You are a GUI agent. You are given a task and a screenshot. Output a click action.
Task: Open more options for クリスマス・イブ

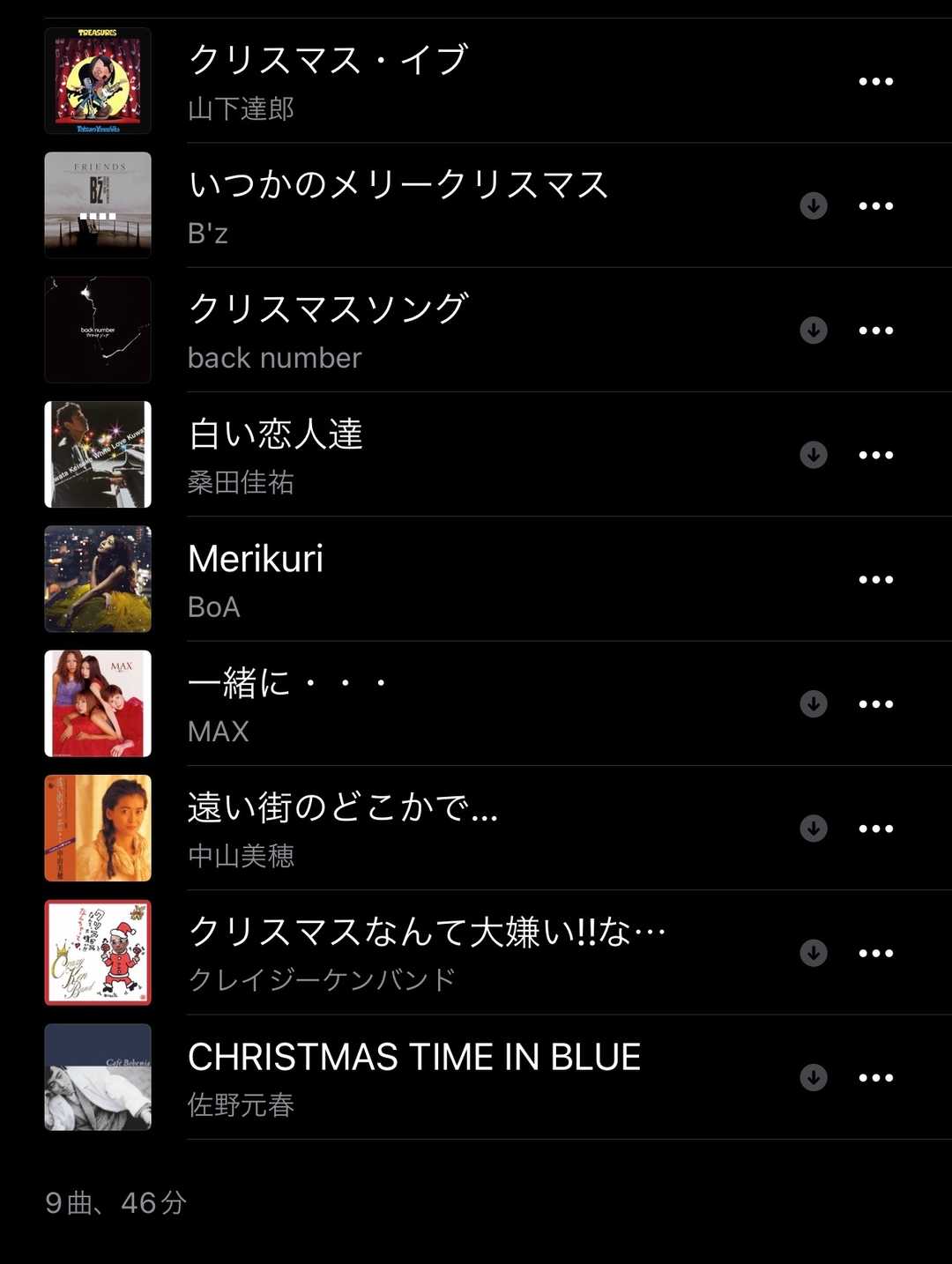pyautogui.click(x=875, y=81)
